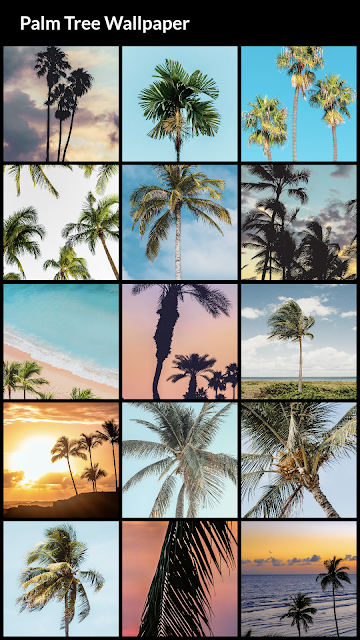
Task: Open the three tall palms on bright blue sky
Action: coord(299,104)
